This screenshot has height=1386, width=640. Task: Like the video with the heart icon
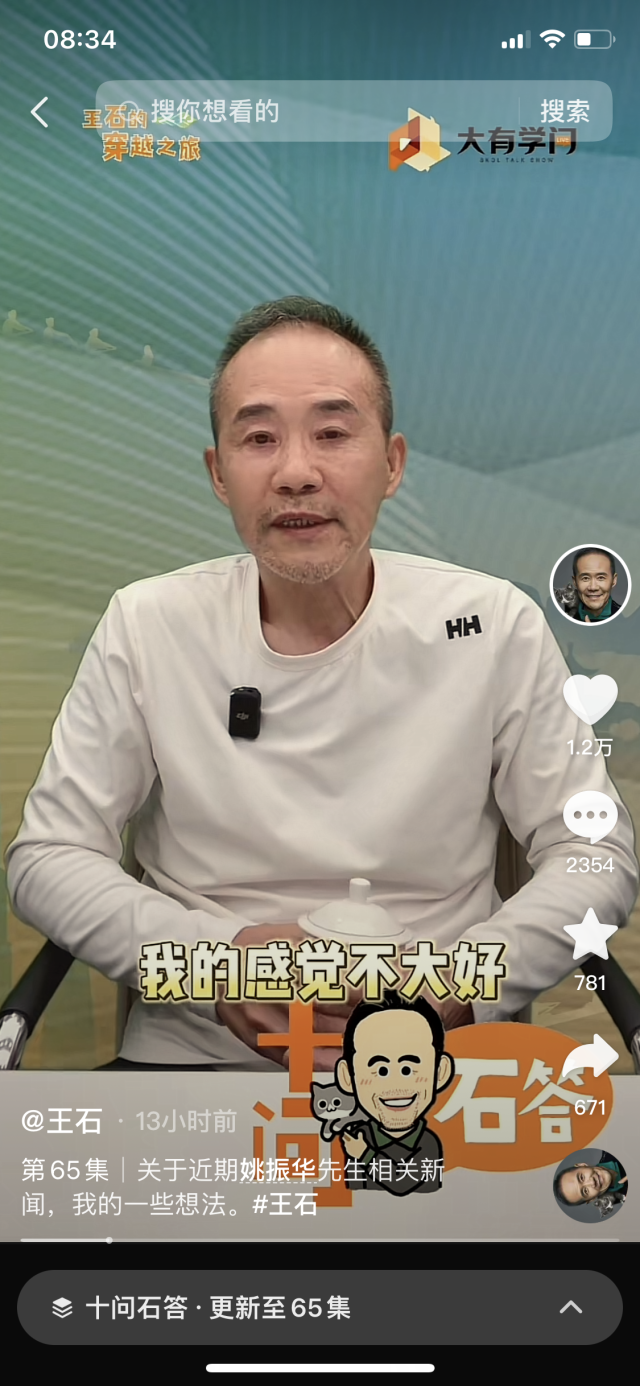click(590, 700)
